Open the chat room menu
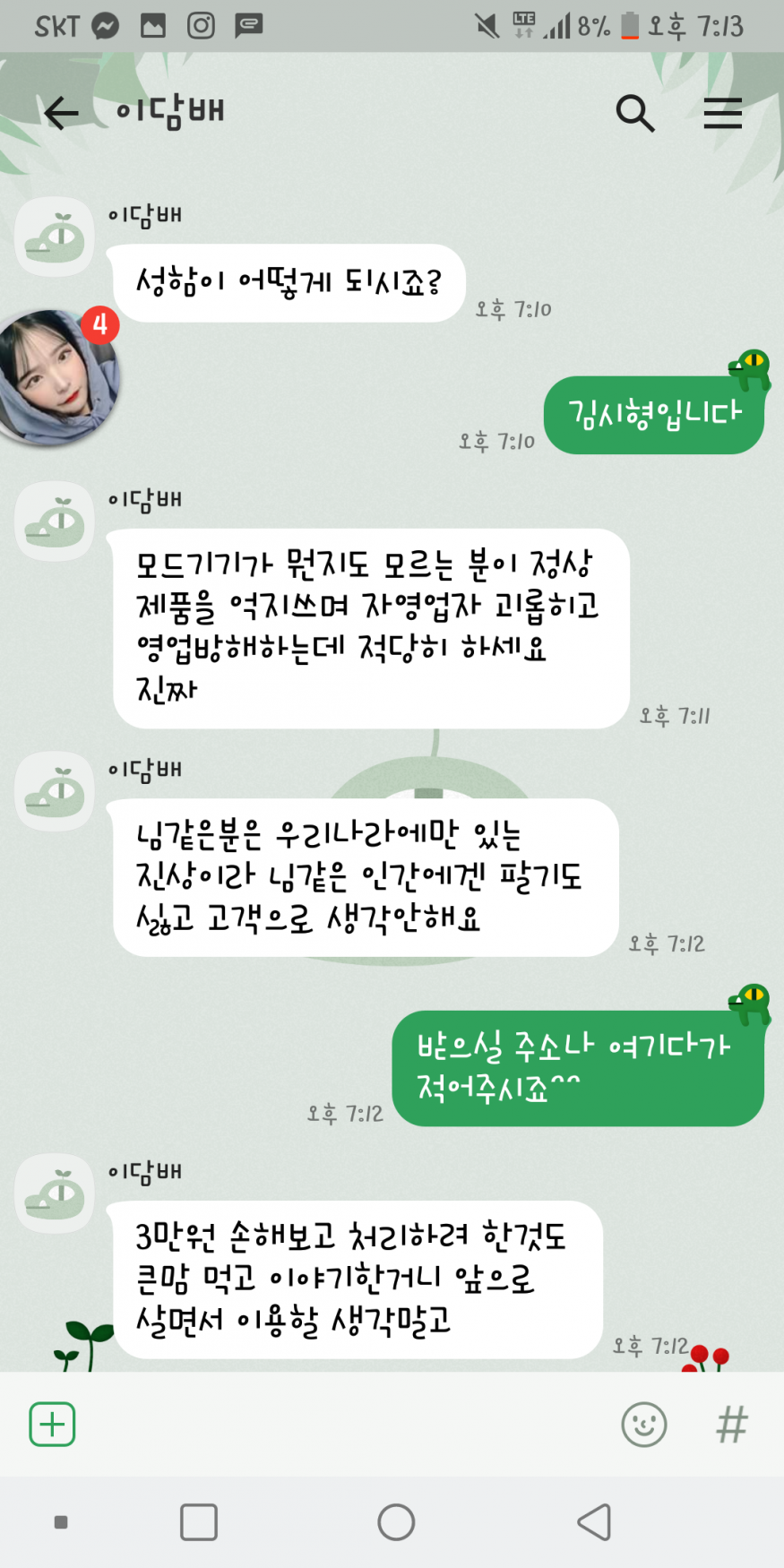784x1568 pixels. [722, 113]
